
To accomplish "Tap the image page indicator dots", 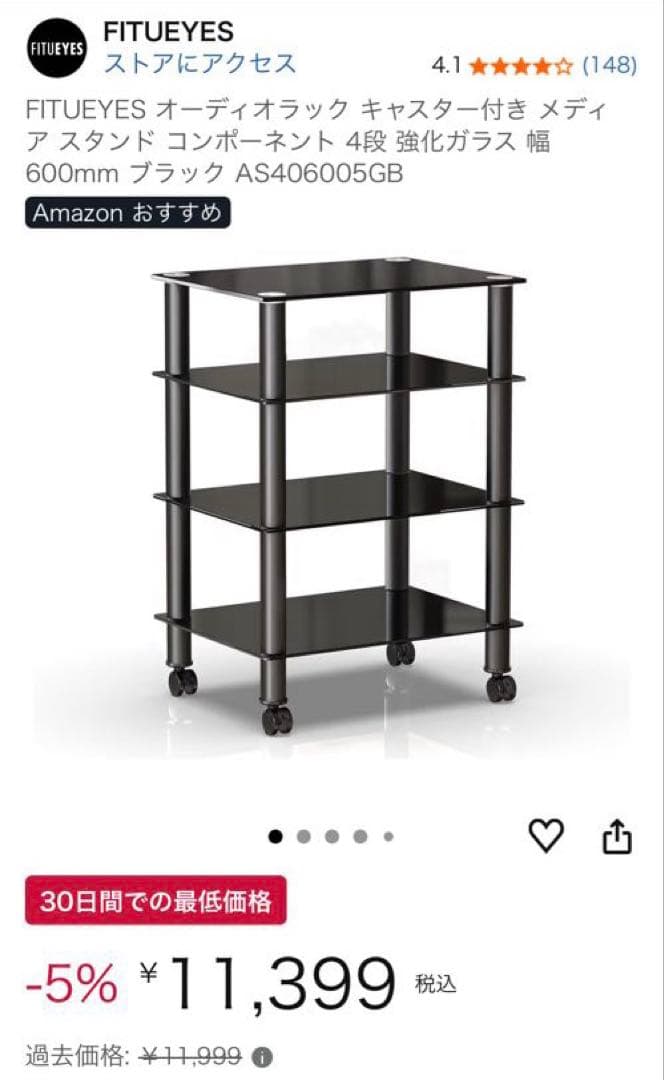I will pos(331,836).
